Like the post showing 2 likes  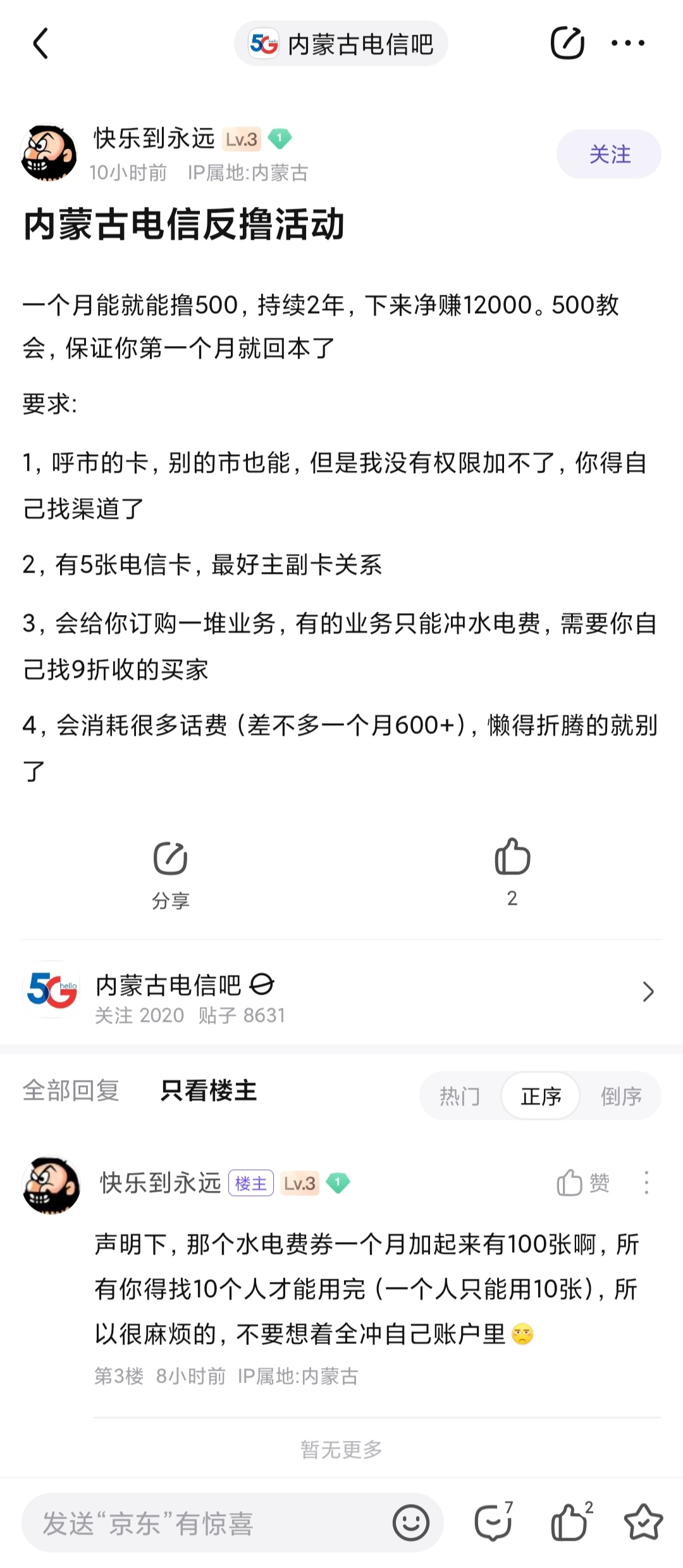pyautogui.click(x=512, y=871)
